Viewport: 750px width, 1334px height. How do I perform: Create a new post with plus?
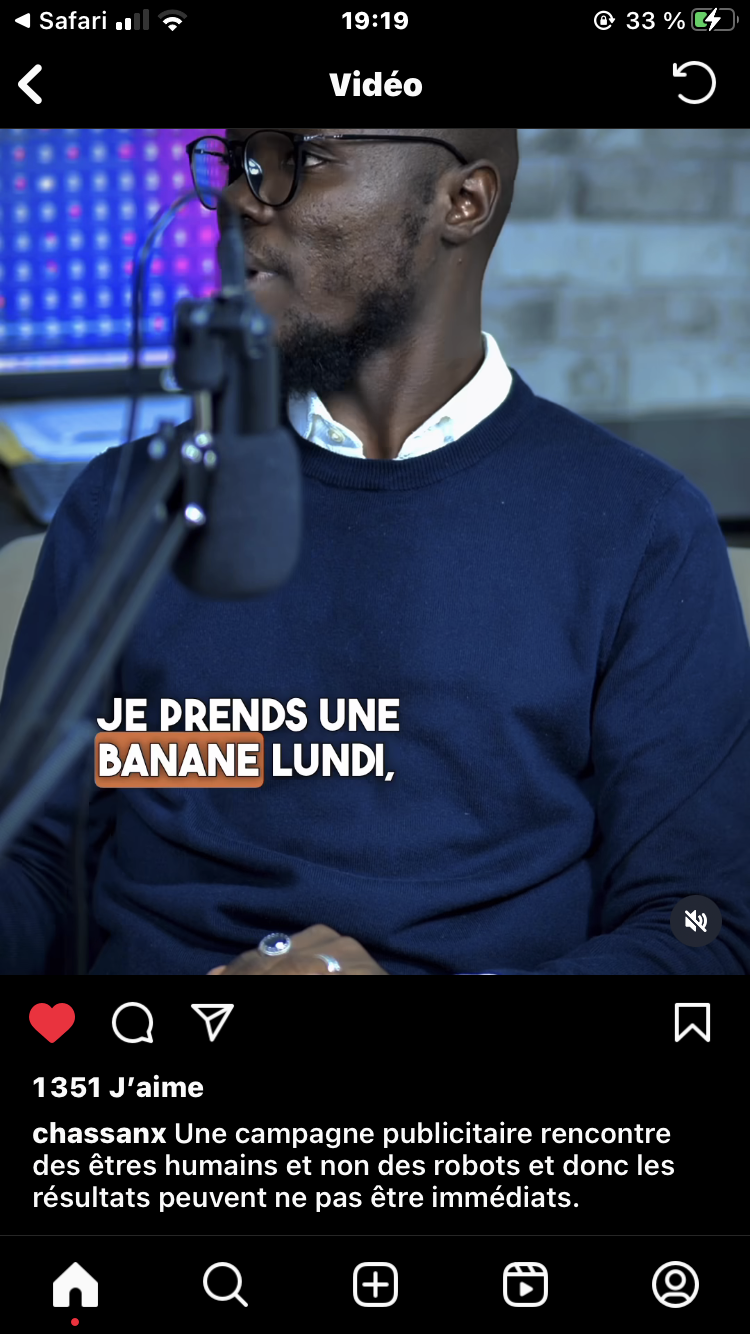point(376,1284)
